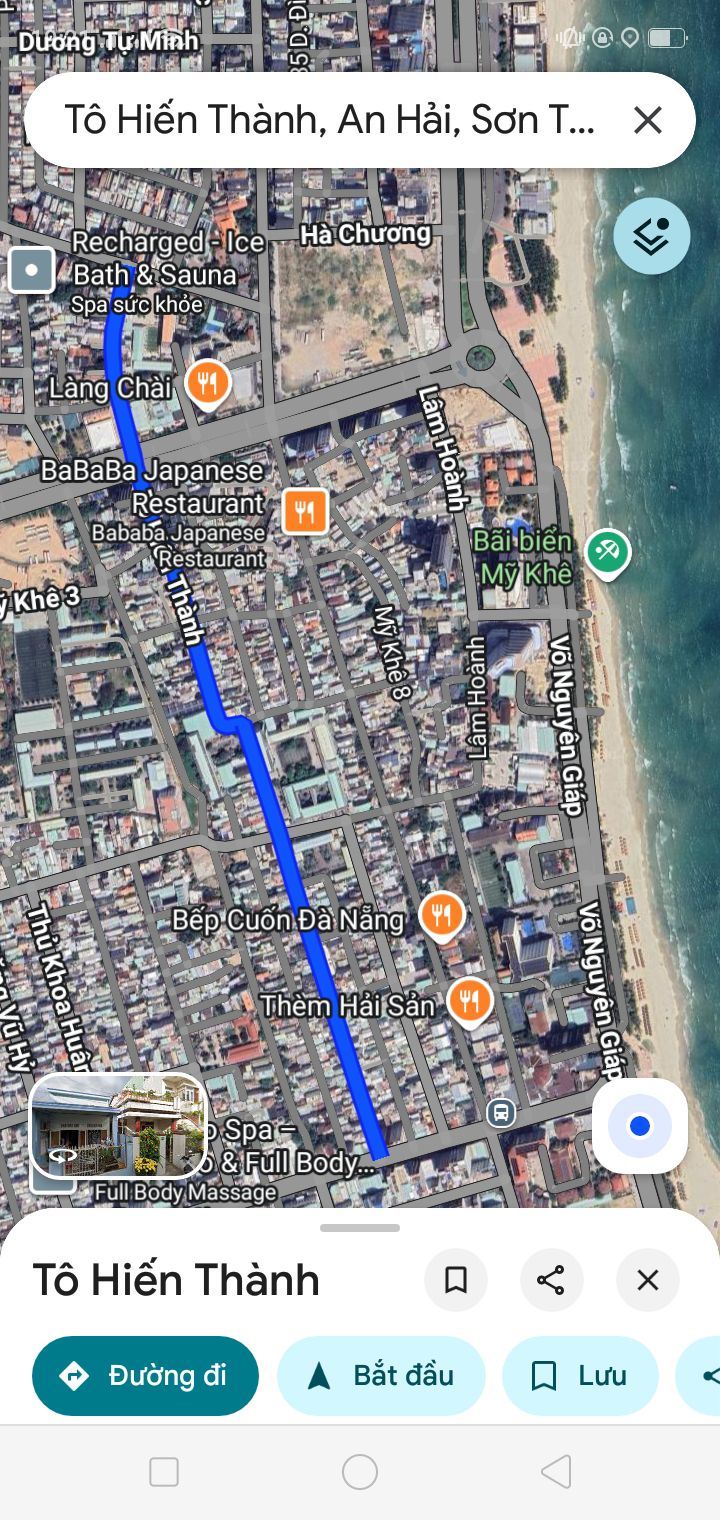The image size is (720, 1520).
Task: Open the Street View thumbnail
Action: pyautogui.click(x=118, y=1126)
